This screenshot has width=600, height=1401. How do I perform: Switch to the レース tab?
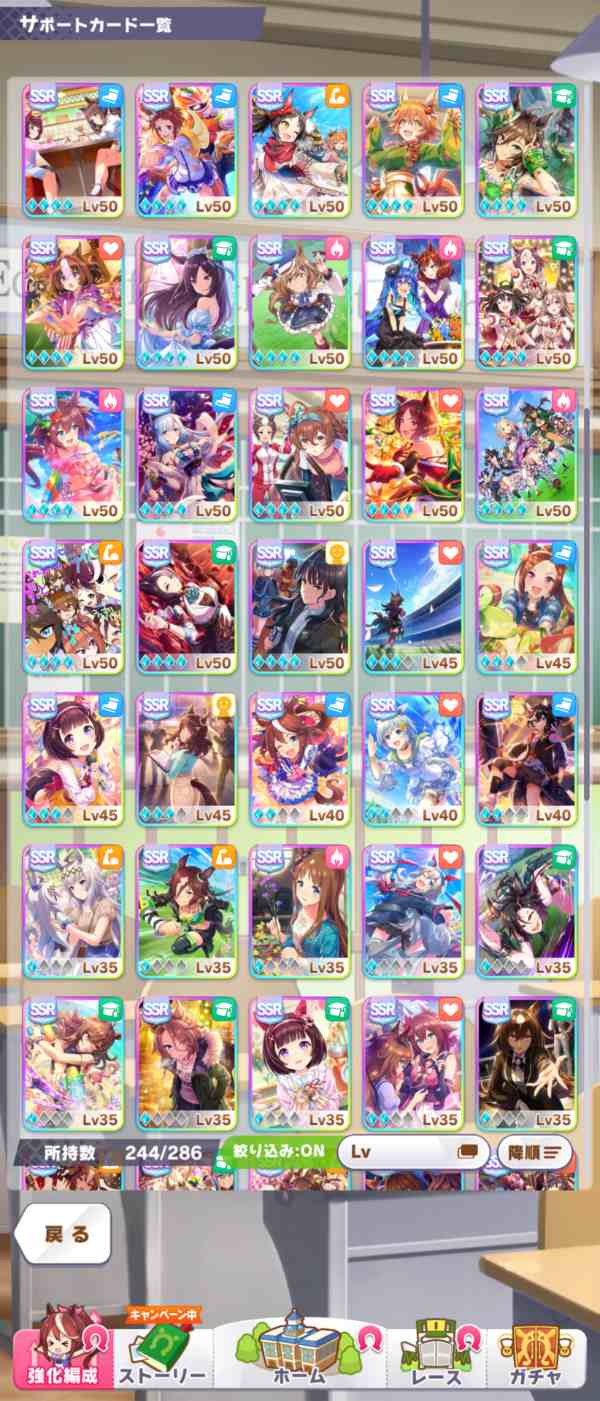[x=435, y=1356]
